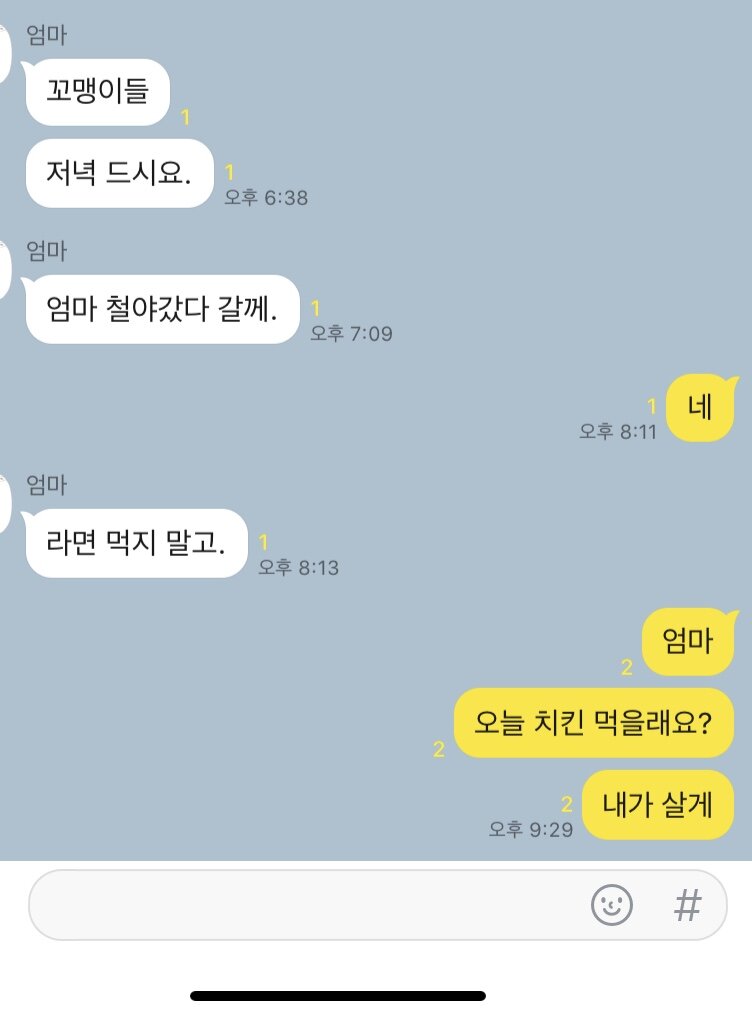Open the emoticon picker

(612, 905)
